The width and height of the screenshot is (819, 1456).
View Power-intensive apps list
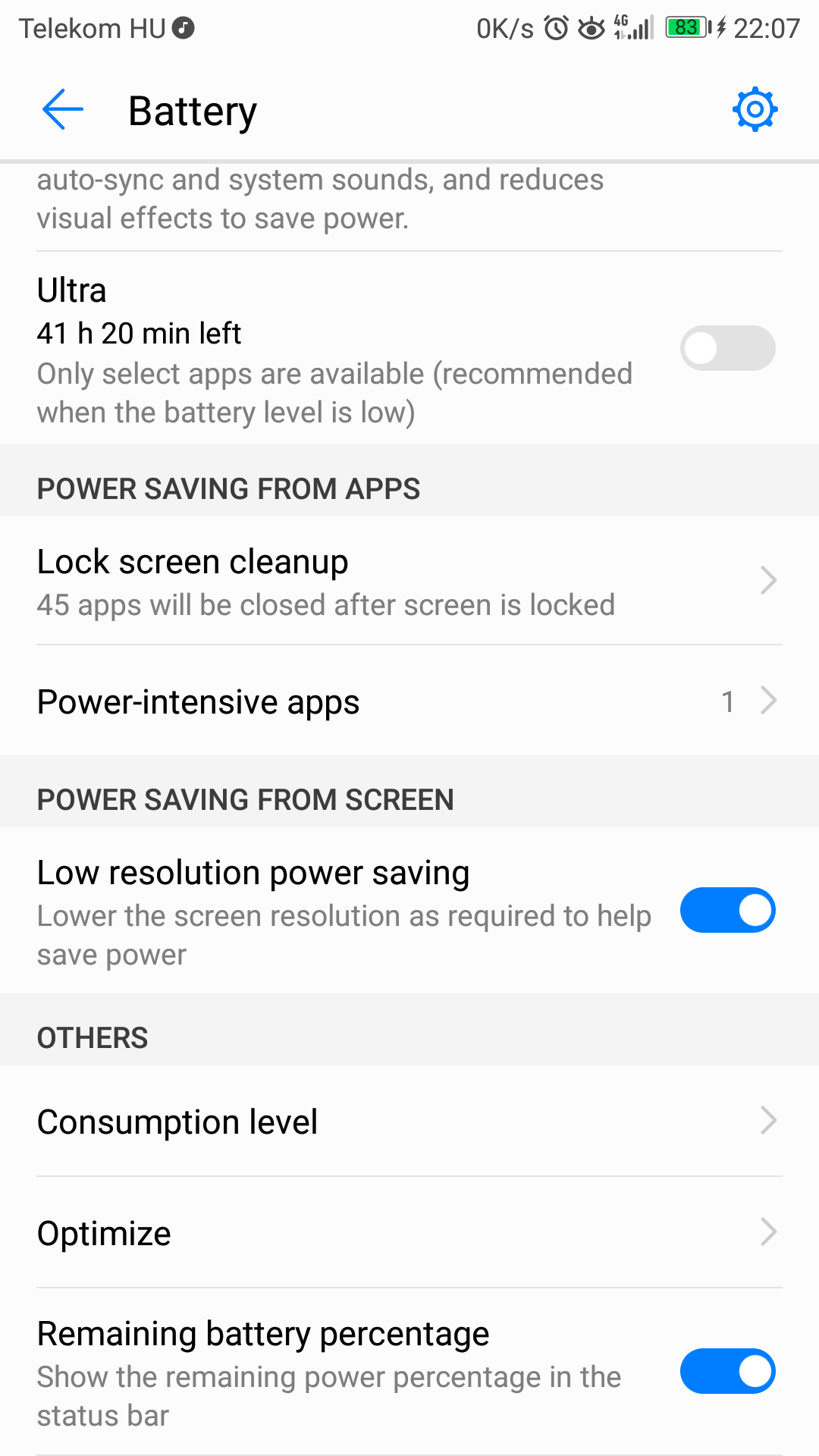[409, 701]
